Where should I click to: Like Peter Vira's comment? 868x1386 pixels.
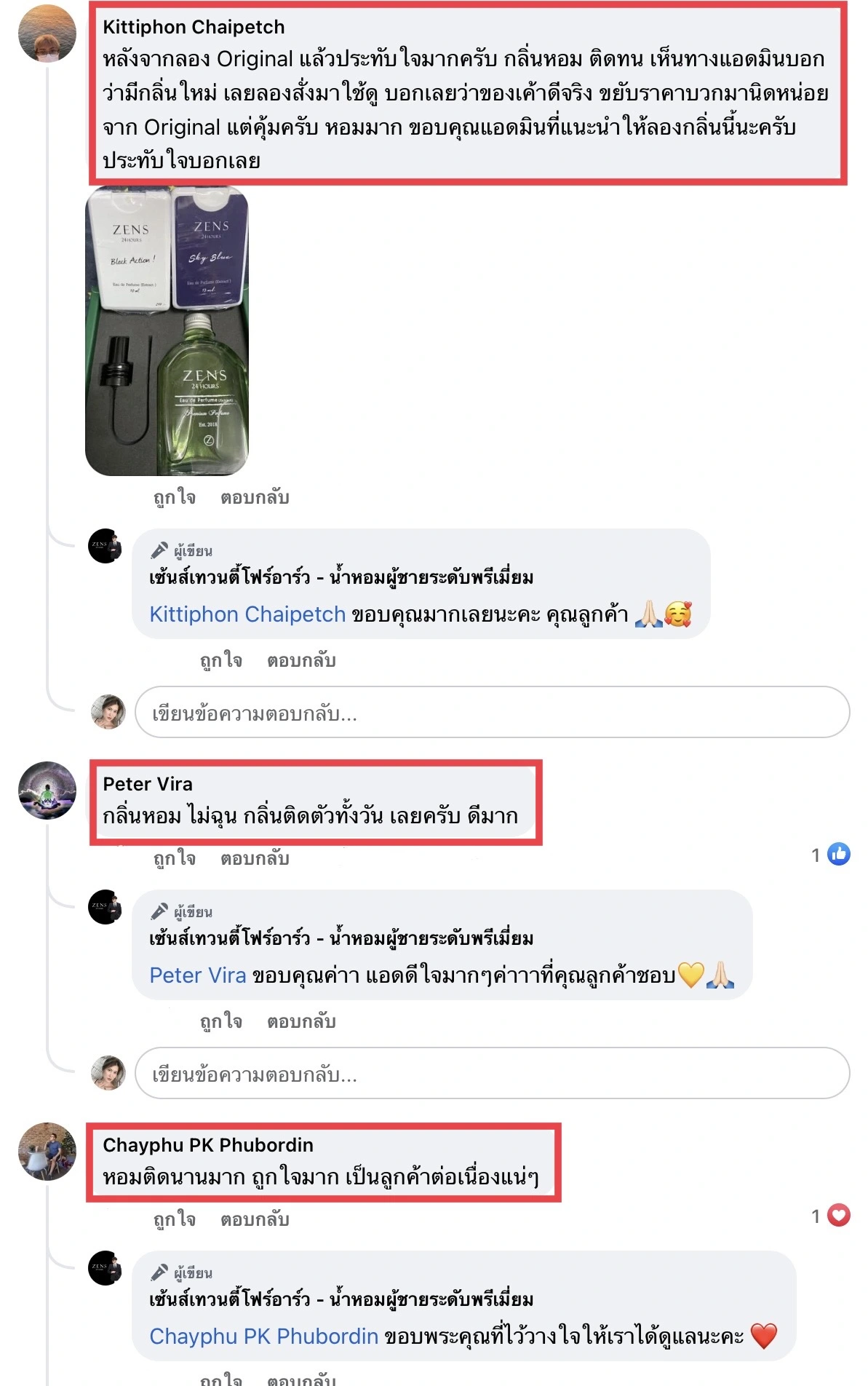pos(175,858)
